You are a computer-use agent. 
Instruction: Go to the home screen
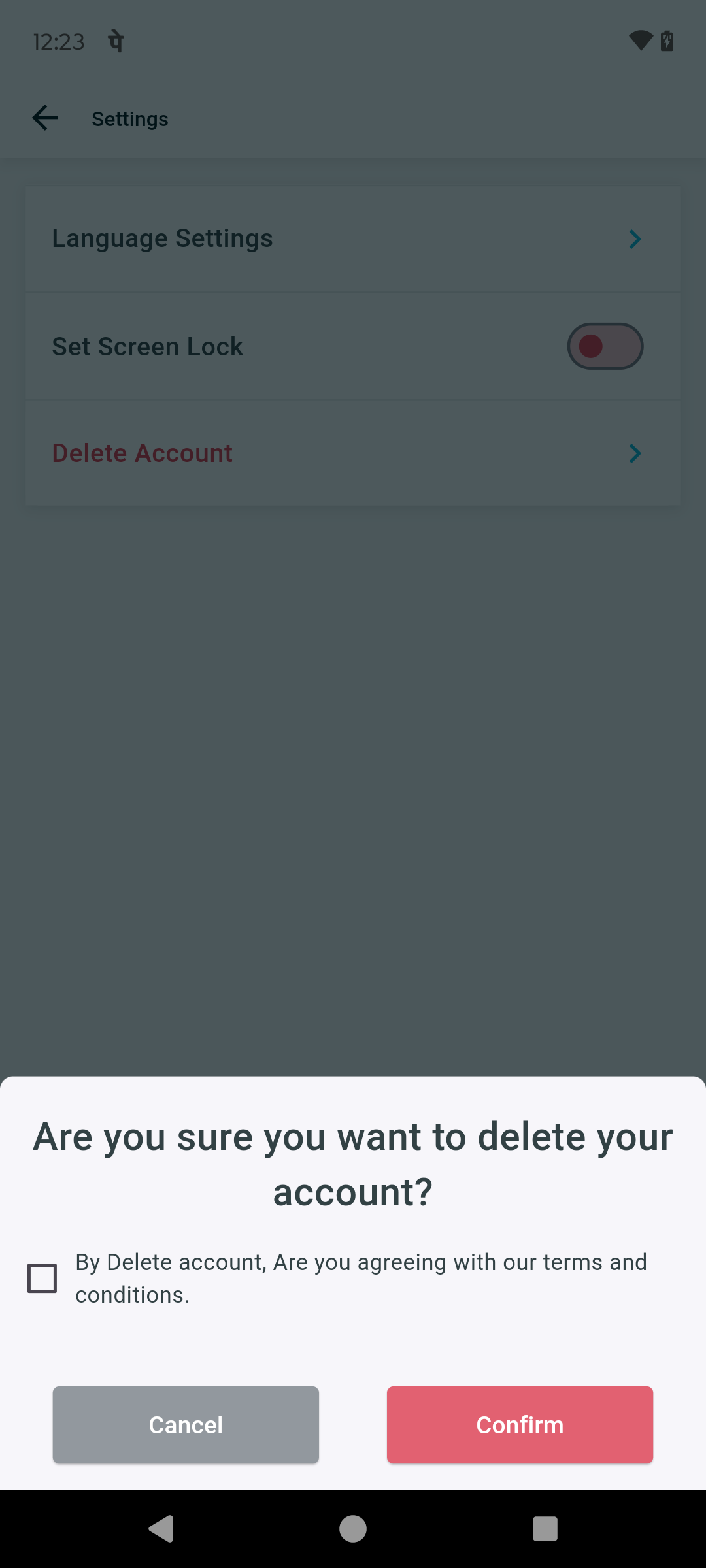[353, 1529]
